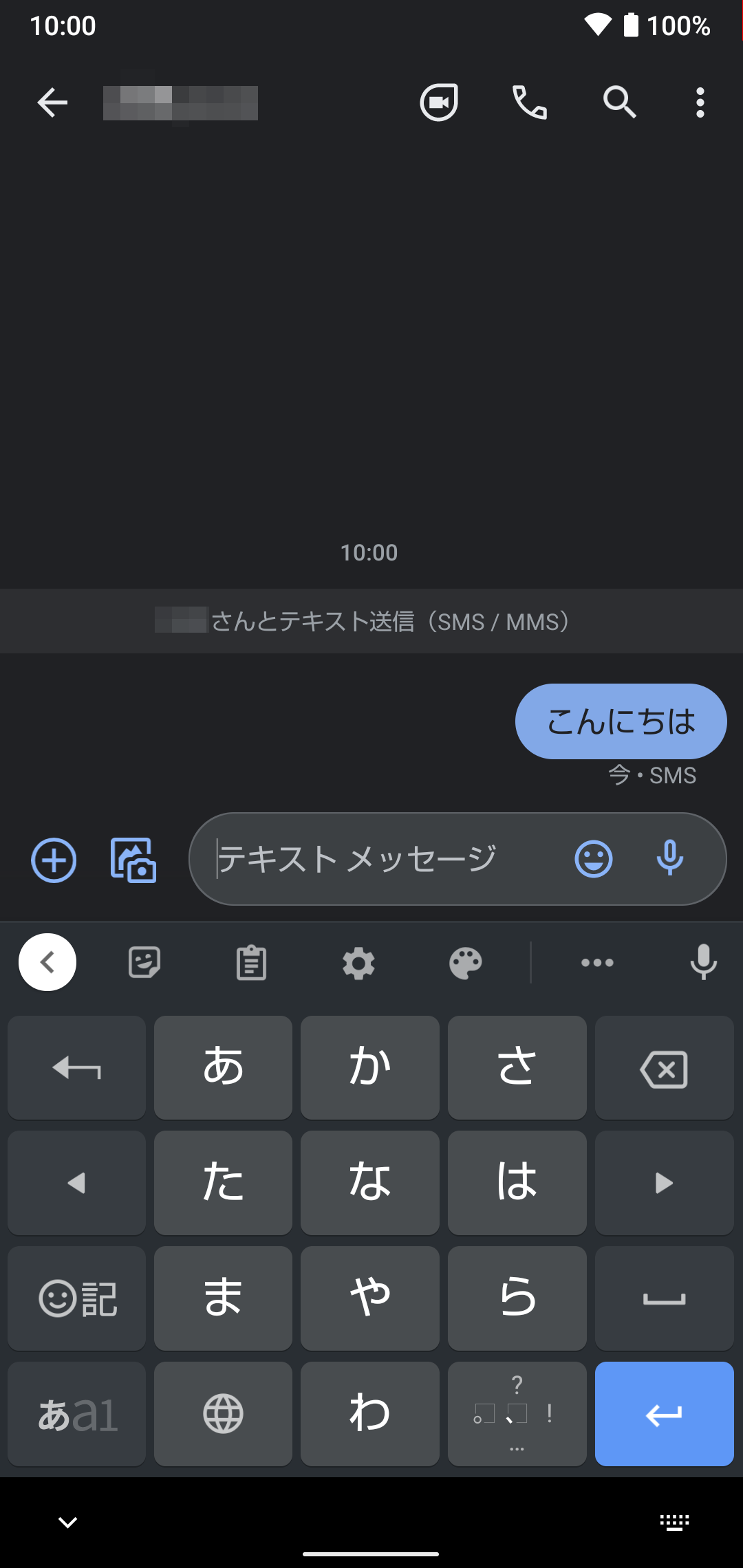Tap the こんにちは message bubble
Viewport: 743px width, 1568px height.
621,721
